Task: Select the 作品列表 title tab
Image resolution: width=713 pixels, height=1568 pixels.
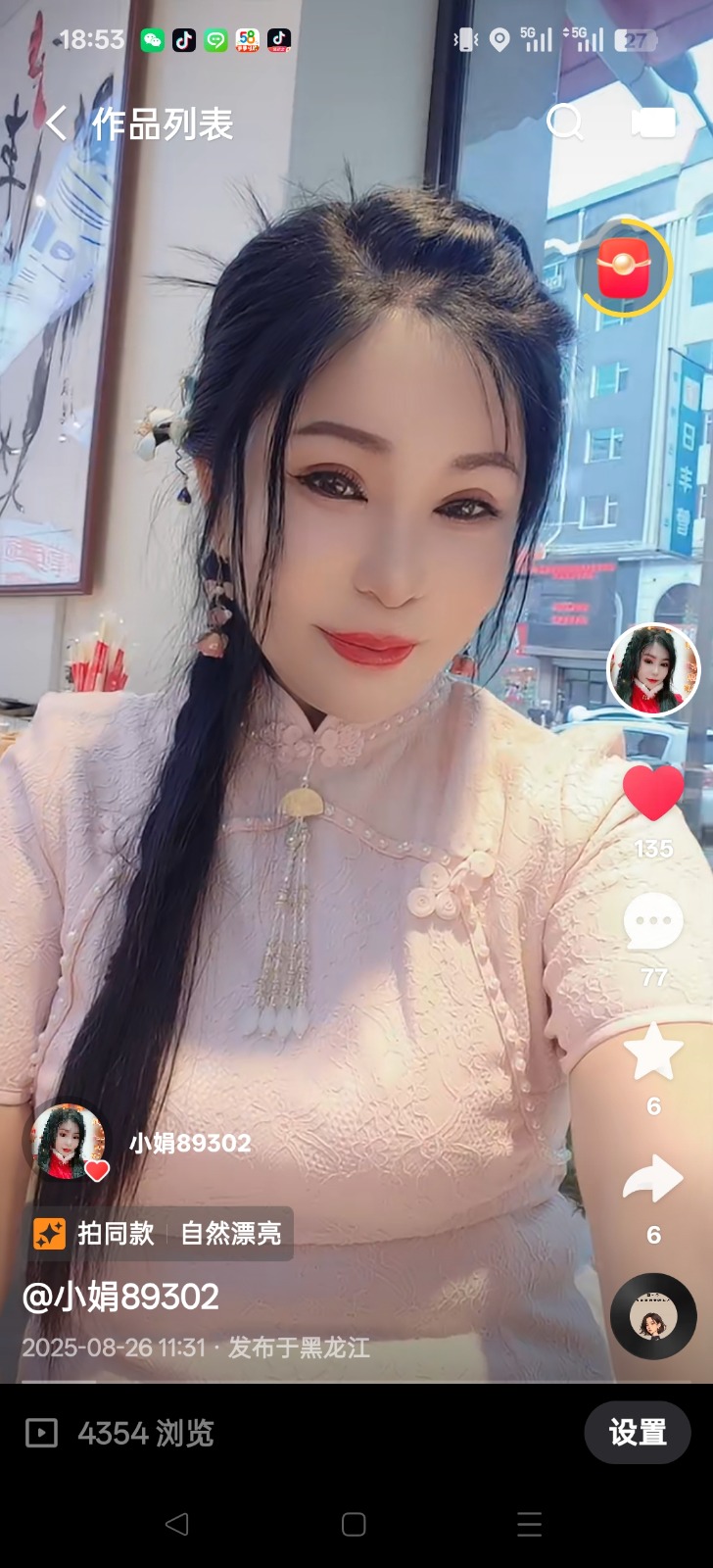Action: click(162, 123)
